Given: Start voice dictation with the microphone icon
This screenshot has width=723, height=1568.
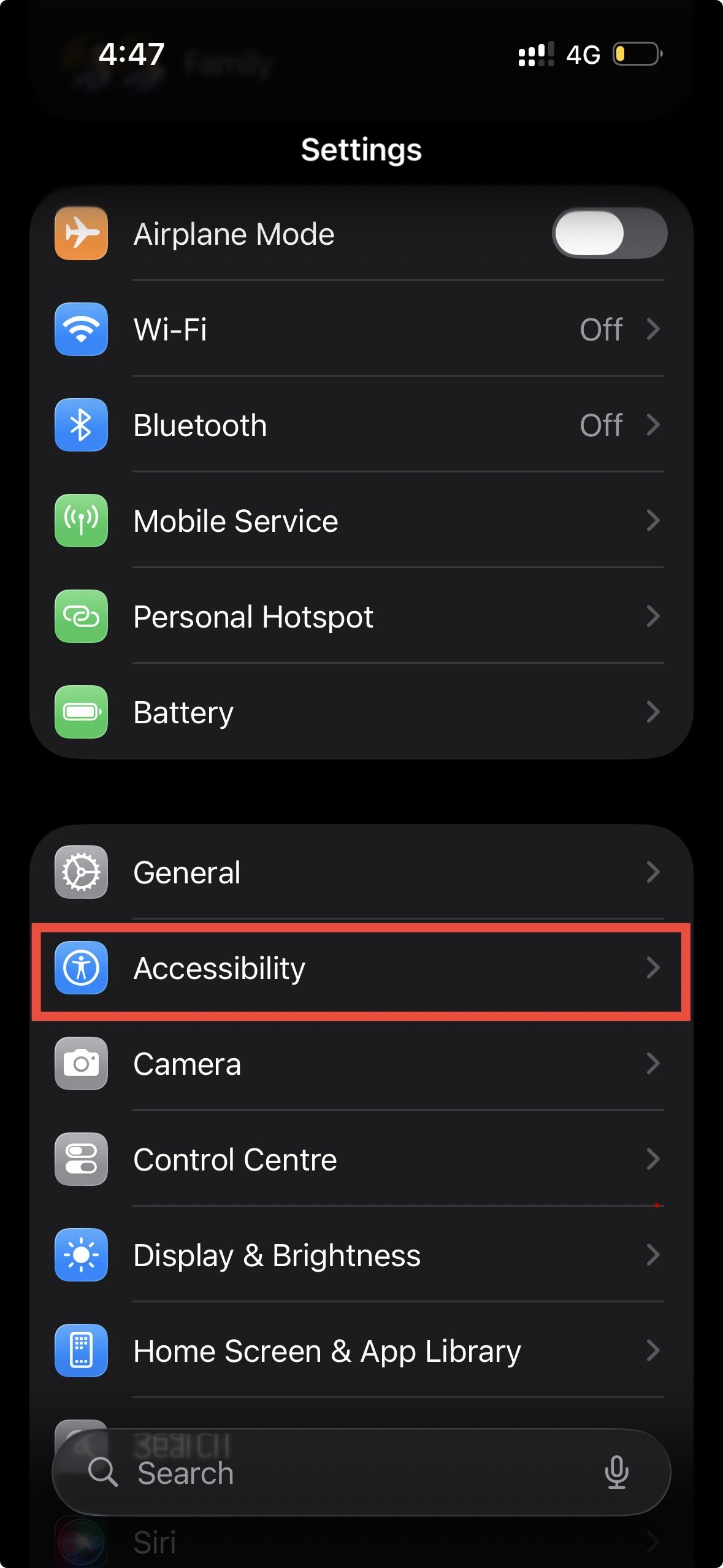Looking at the screenshot, I should click(x=616, y=1472).
